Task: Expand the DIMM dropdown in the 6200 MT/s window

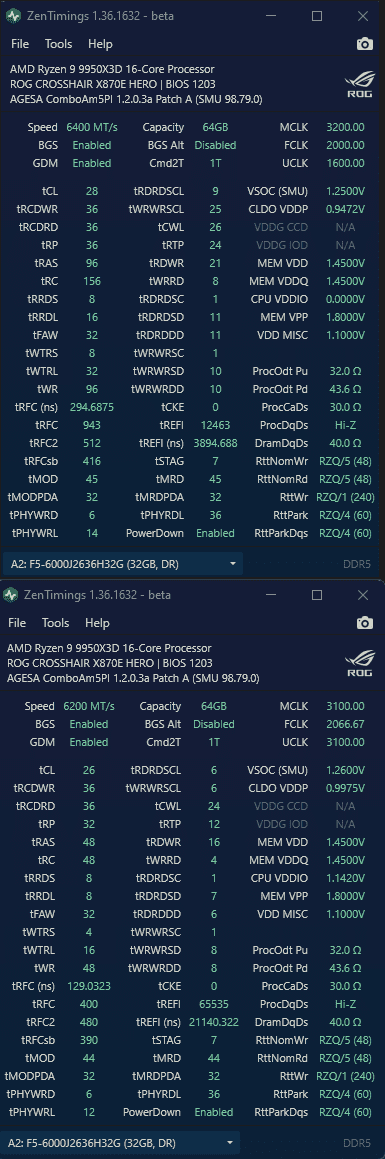Action: coord(121,1142)
